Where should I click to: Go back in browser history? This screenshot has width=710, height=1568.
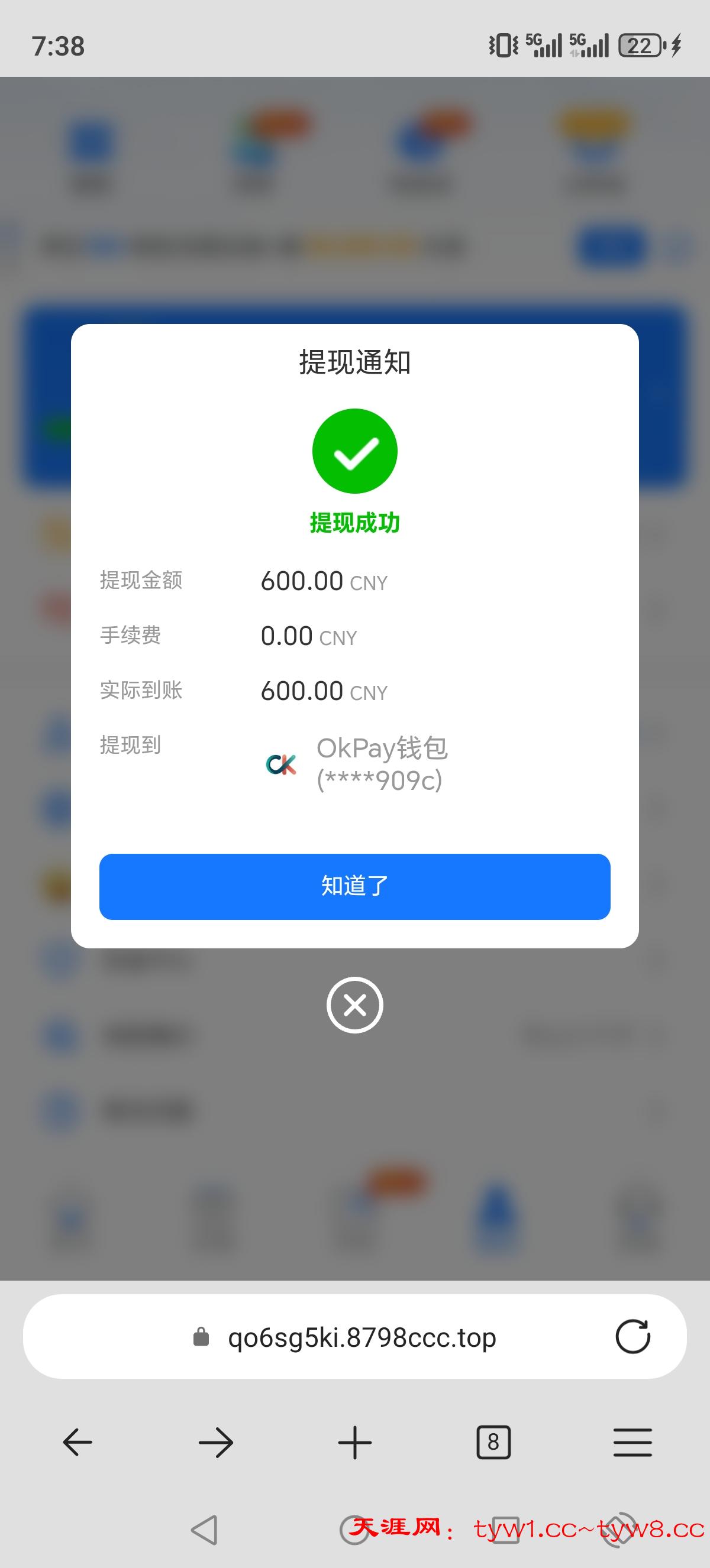(x=78, y=1443)
